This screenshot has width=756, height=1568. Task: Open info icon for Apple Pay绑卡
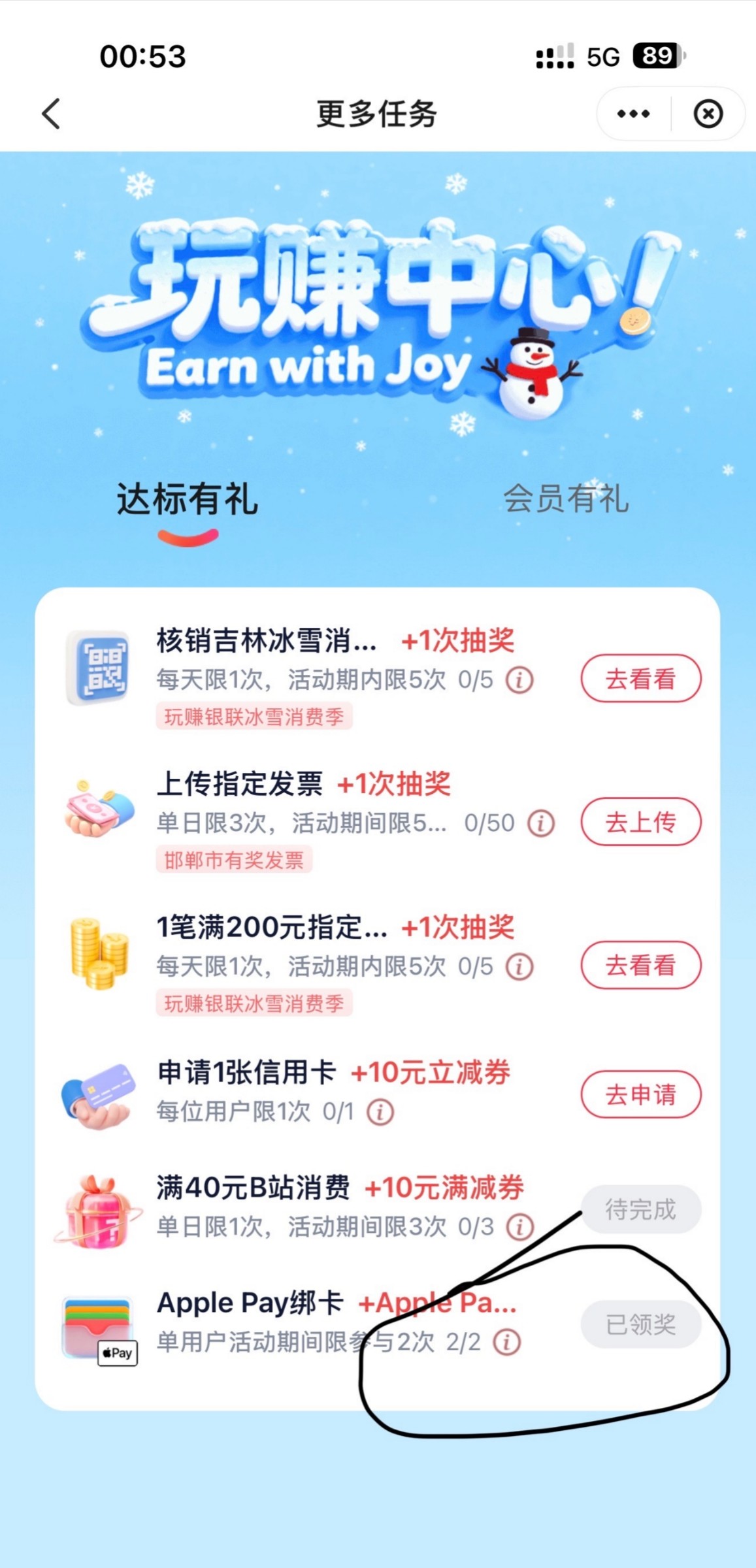[x=506, y=1343]
